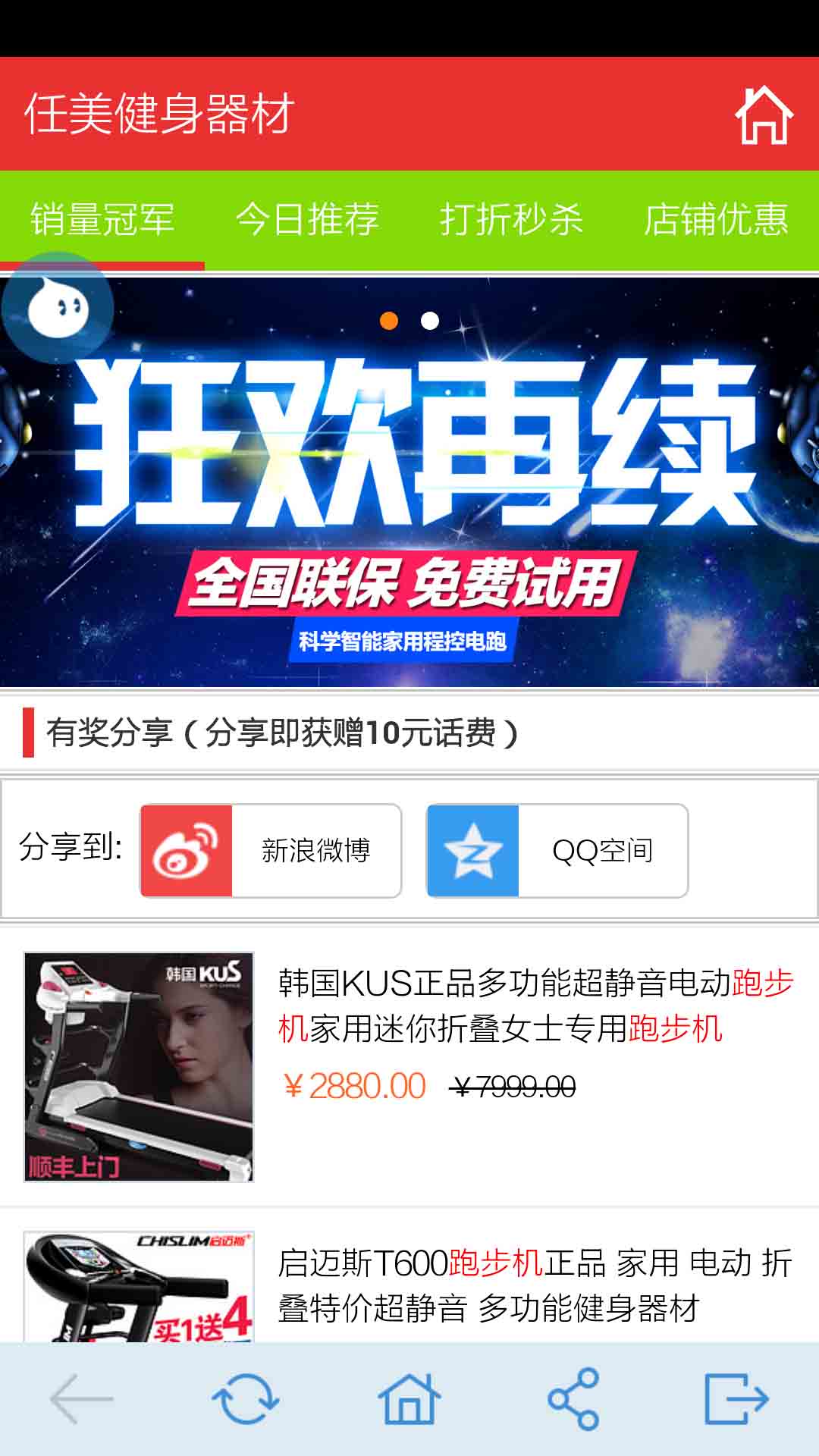819x1456 pixels.
Task: Select the 店铺优惠 tab
Action: tap(716, 220)
